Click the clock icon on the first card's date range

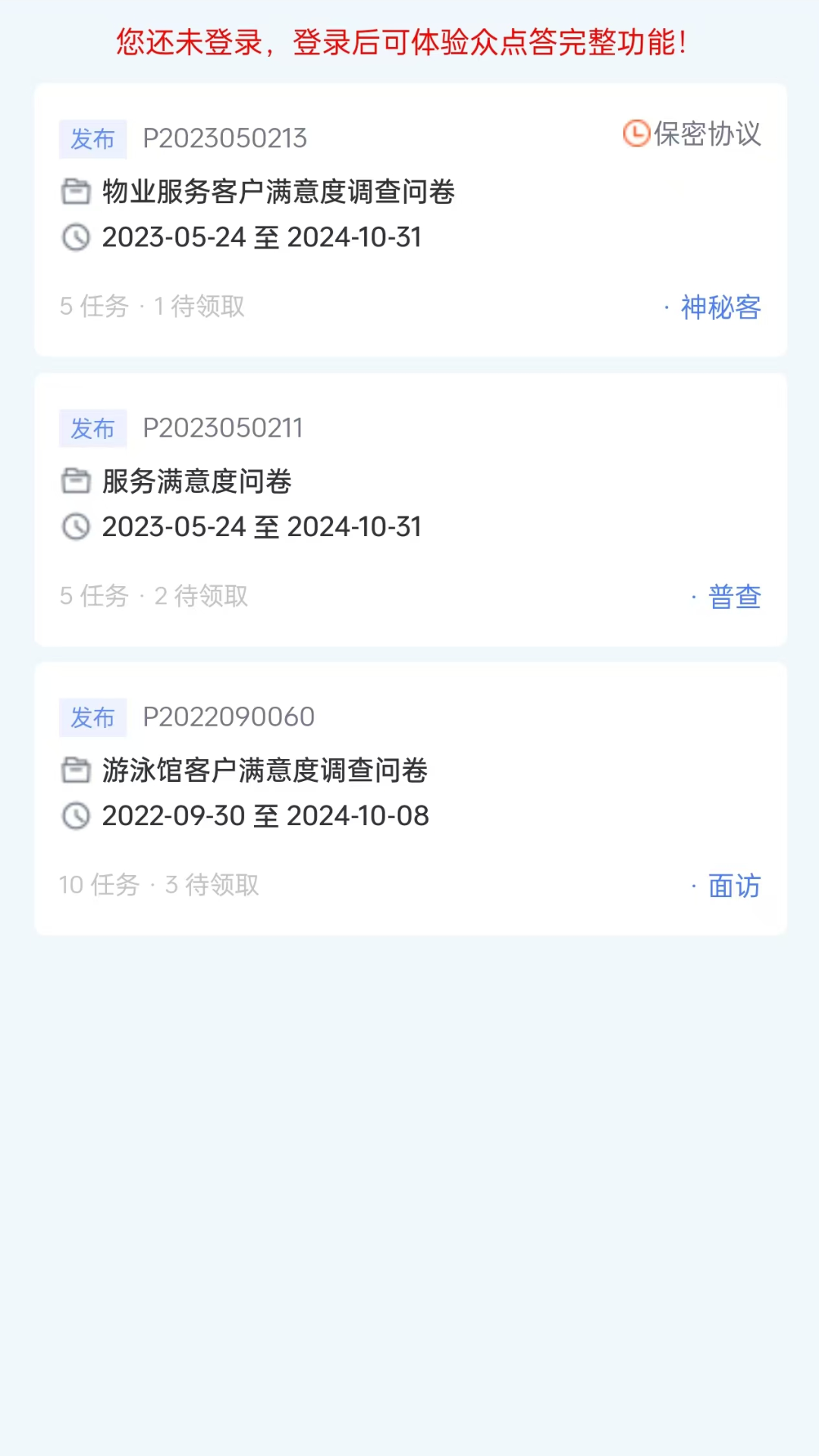[x=75, y=237]
